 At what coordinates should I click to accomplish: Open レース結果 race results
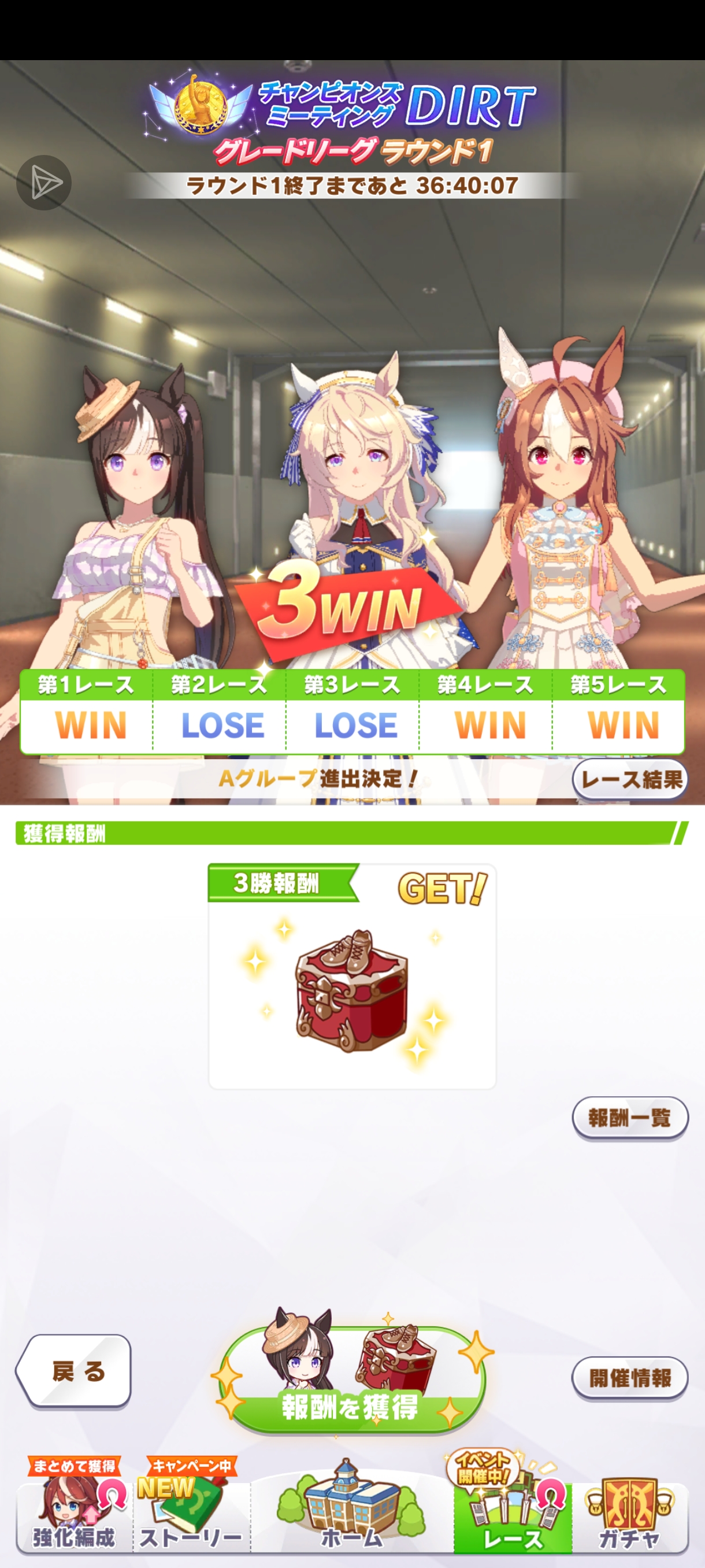click(x=629, y=779)
